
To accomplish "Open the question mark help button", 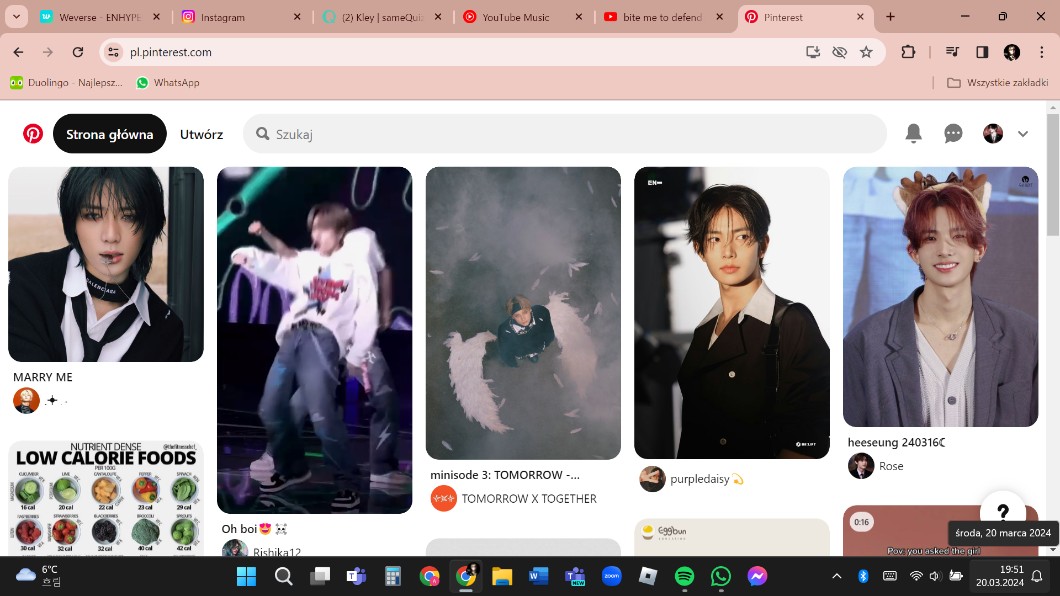I will [1002, 512].
